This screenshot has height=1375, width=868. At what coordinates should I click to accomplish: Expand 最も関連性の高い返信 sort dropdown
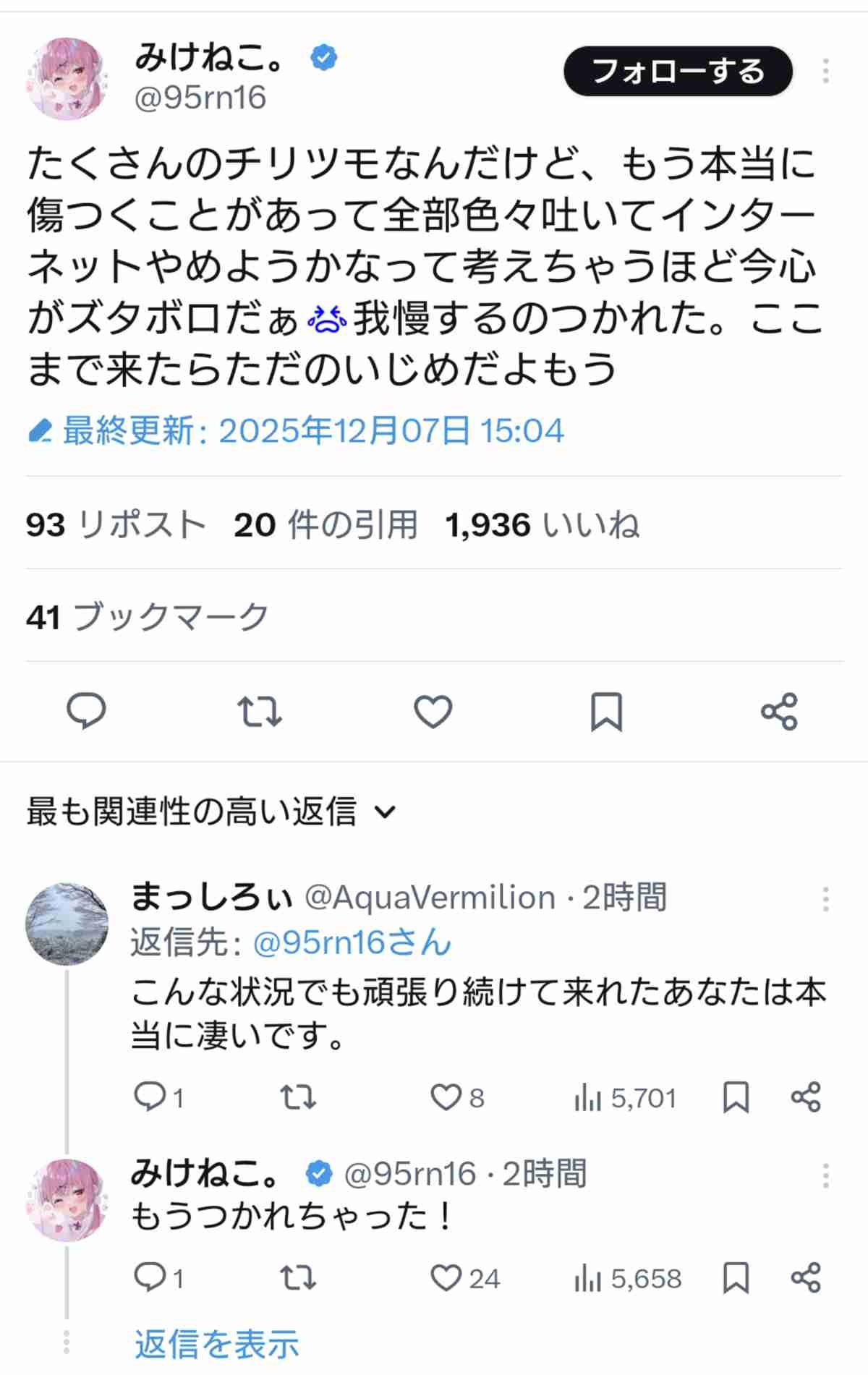click(211, 812)
